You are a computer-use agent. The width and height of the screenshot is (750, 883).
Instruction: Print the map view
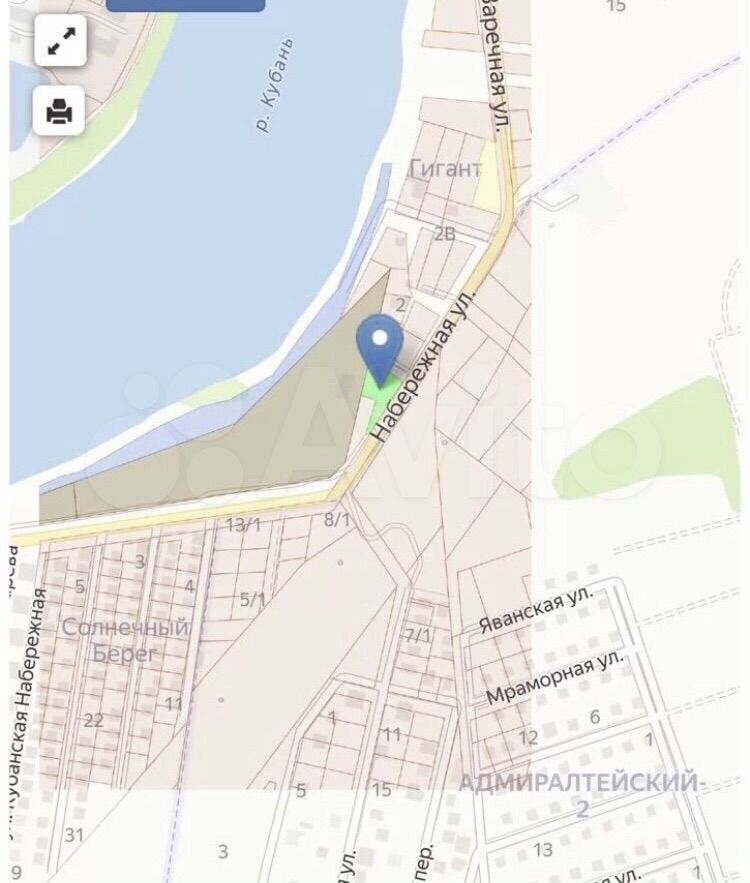(61, 110)
